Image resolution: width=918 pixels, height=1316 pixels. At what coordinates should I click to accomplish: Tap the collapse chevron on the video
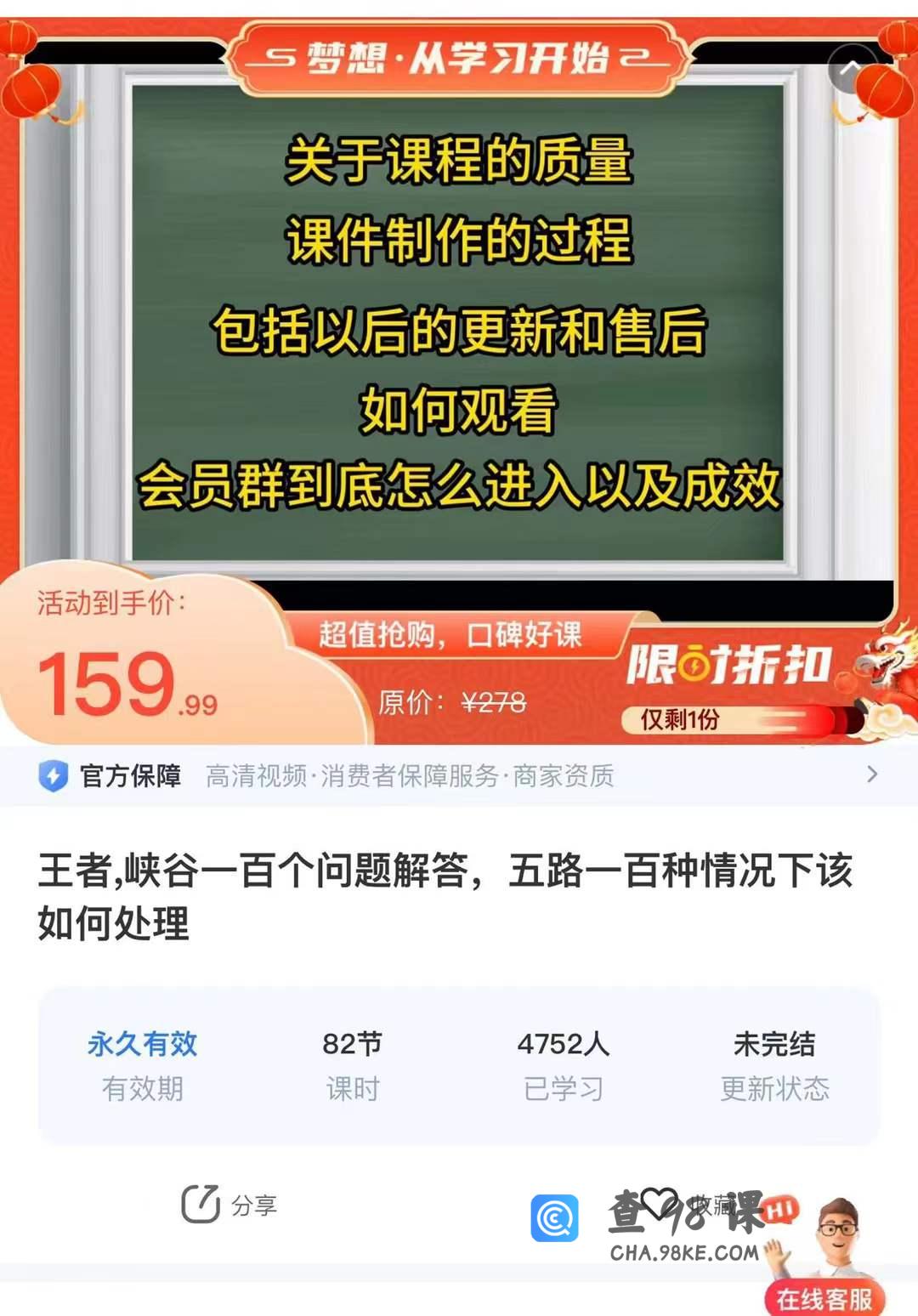pos(851,71)
